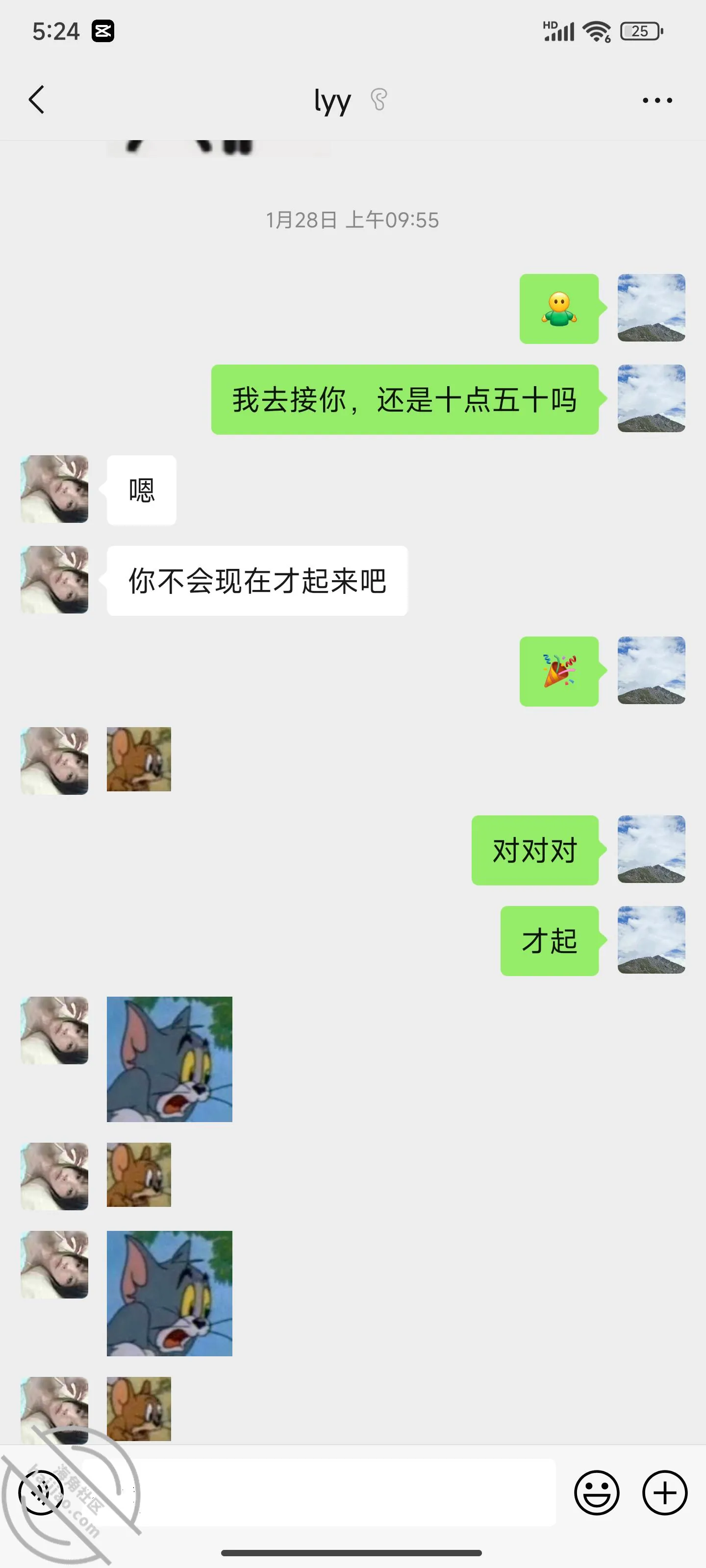Switch to voice input mode
This screenshot has height=1568, width=706.
point(41,1492)
